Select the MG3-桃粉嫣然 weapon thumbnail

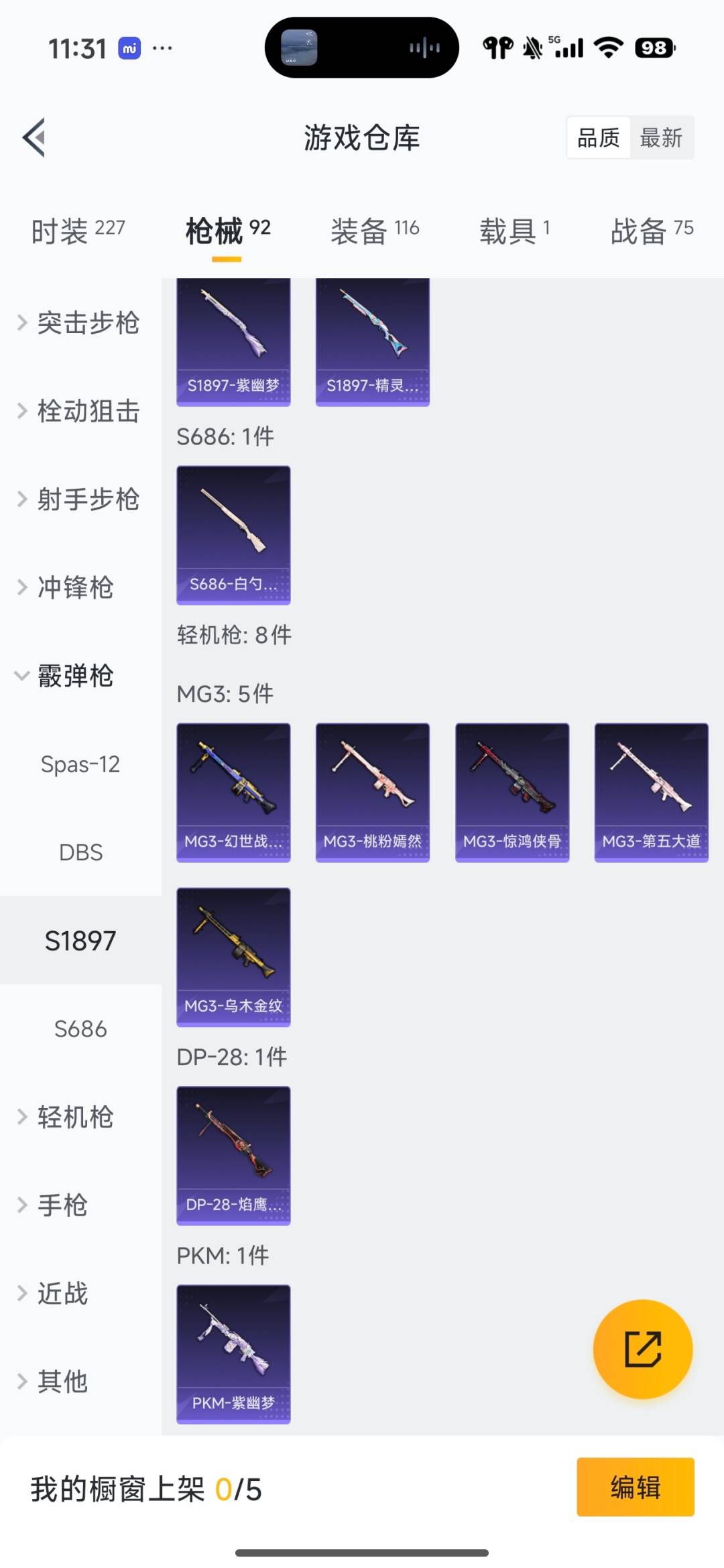372,790
